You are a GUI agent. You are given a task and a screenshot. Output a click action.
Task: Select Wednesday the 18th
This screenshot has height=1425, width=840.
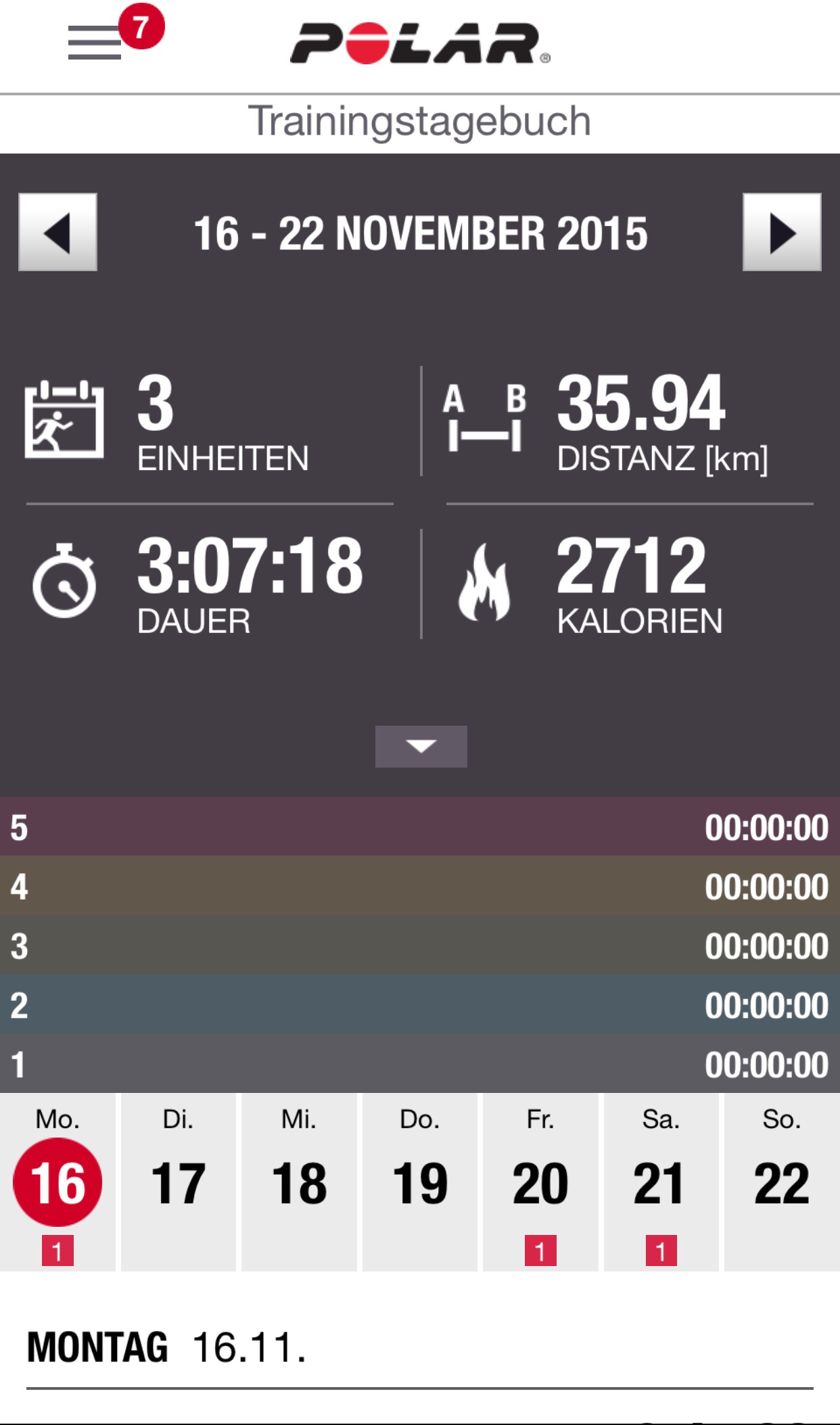(299, 1182)
